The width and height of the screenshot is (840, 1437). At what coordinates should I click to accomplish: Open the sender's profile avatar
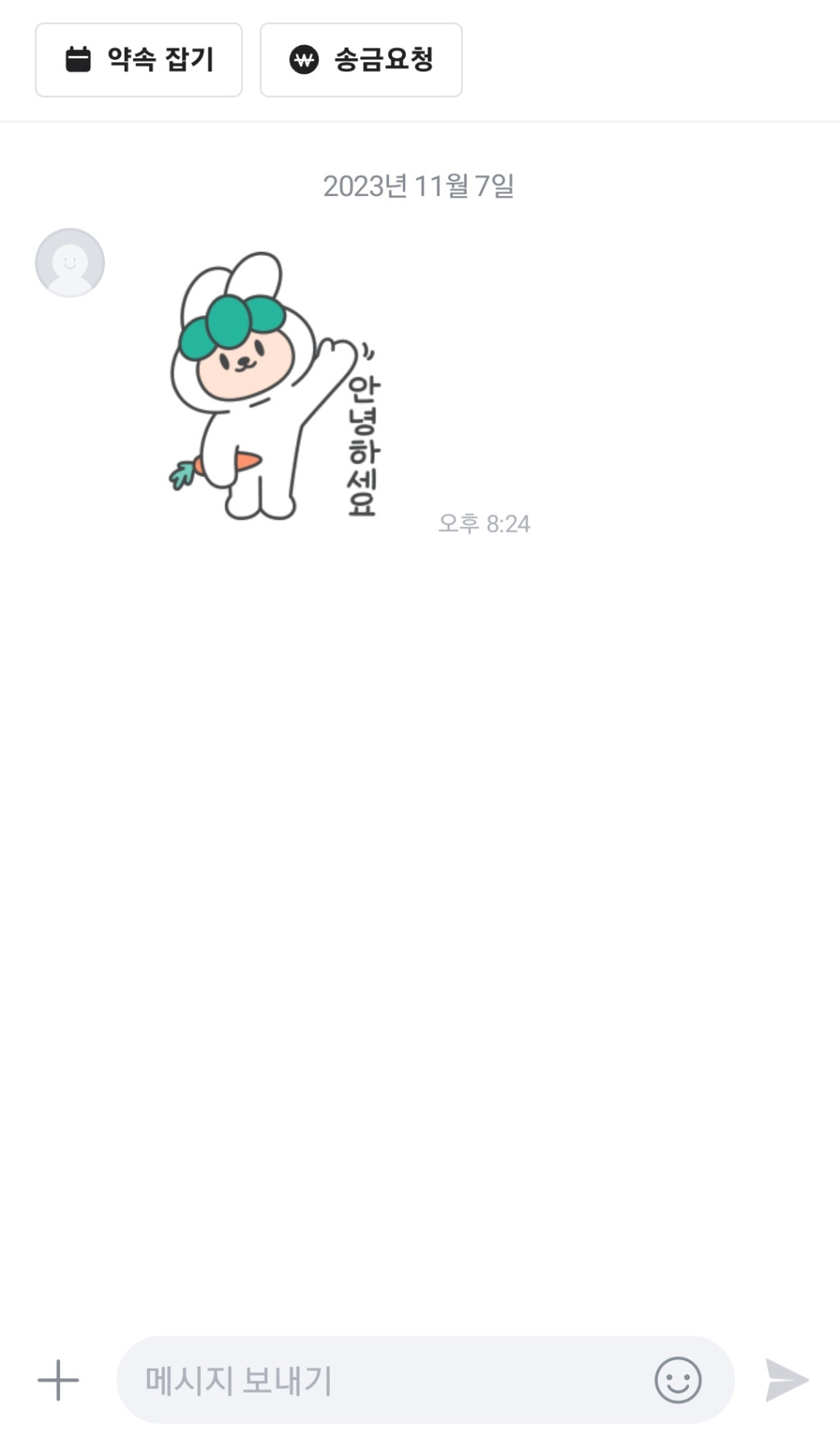tap(70, 263)
